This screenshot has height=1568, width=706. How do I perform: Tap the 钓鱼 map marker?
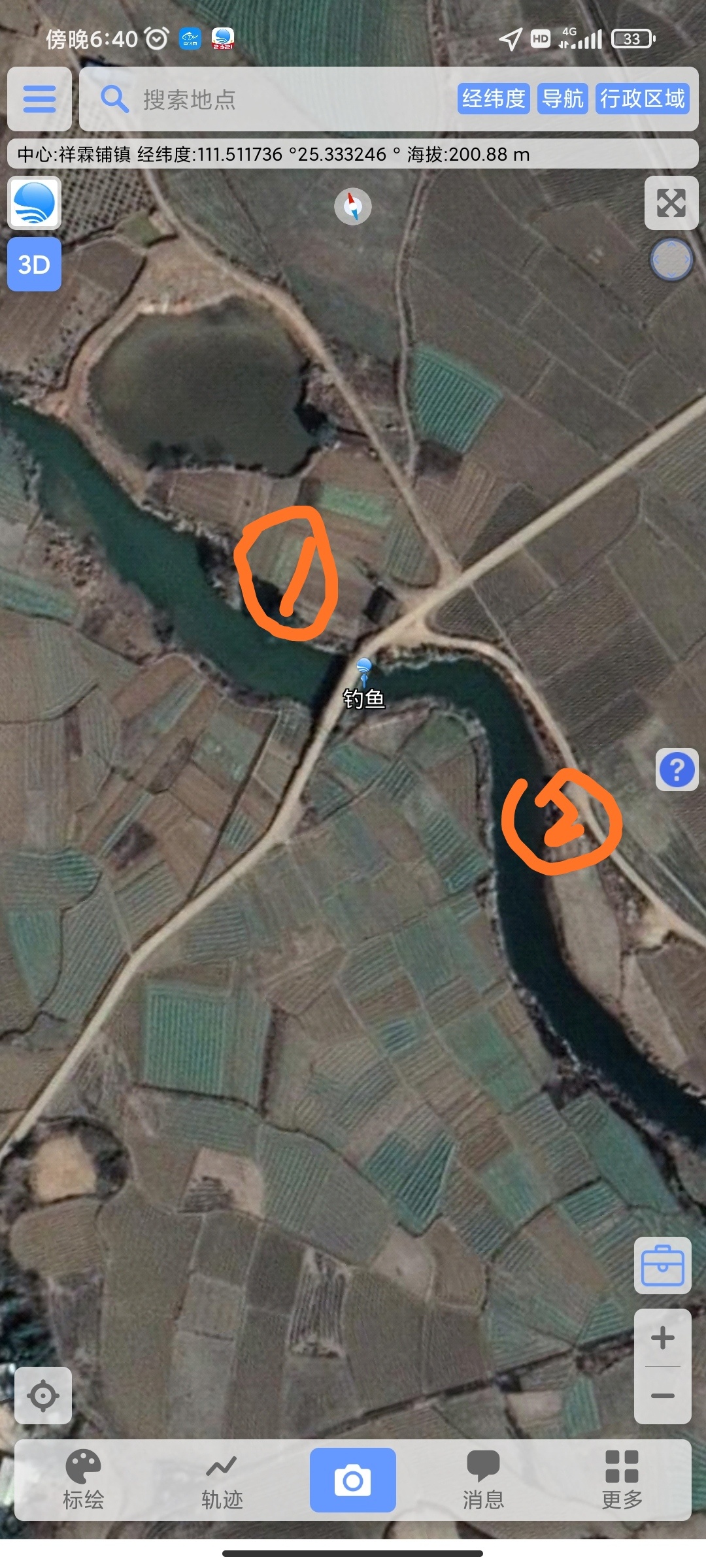click(364, 669)
